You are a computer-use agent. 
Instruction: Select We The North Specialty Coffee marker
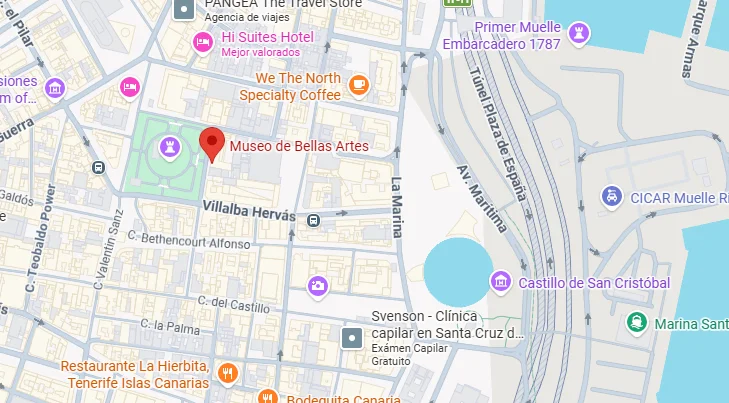[359, 86]
